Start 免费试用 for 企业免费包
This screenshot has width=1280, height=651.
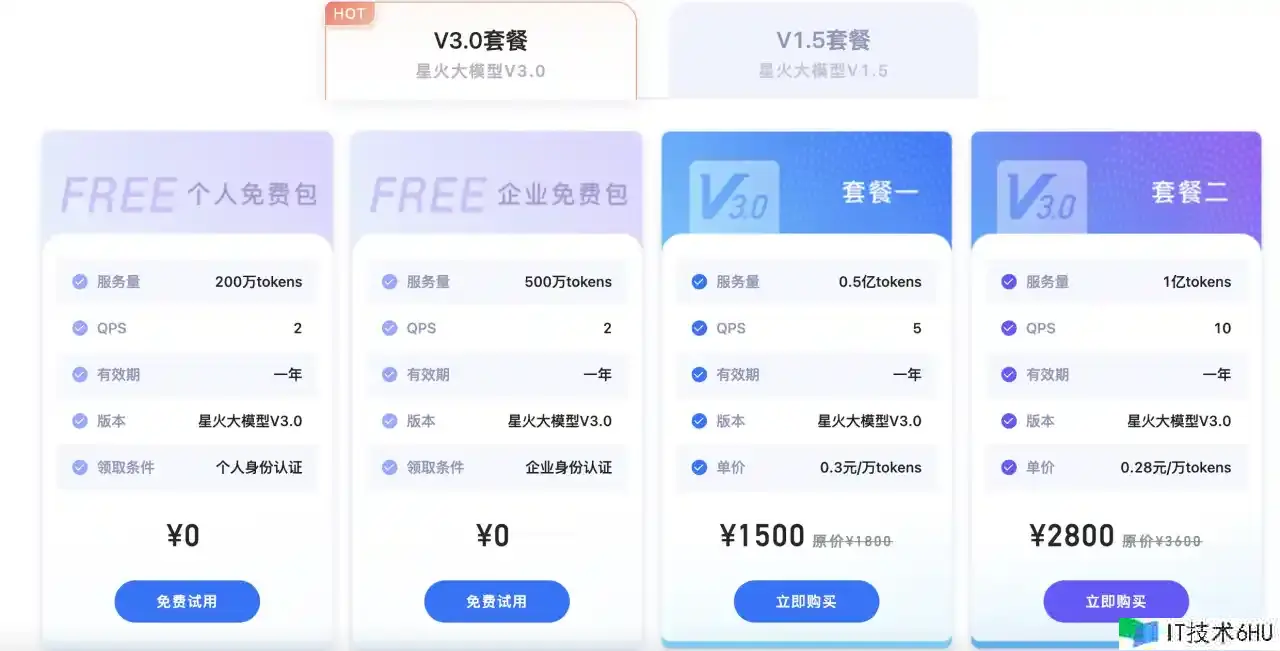click(x=497, y=602)
